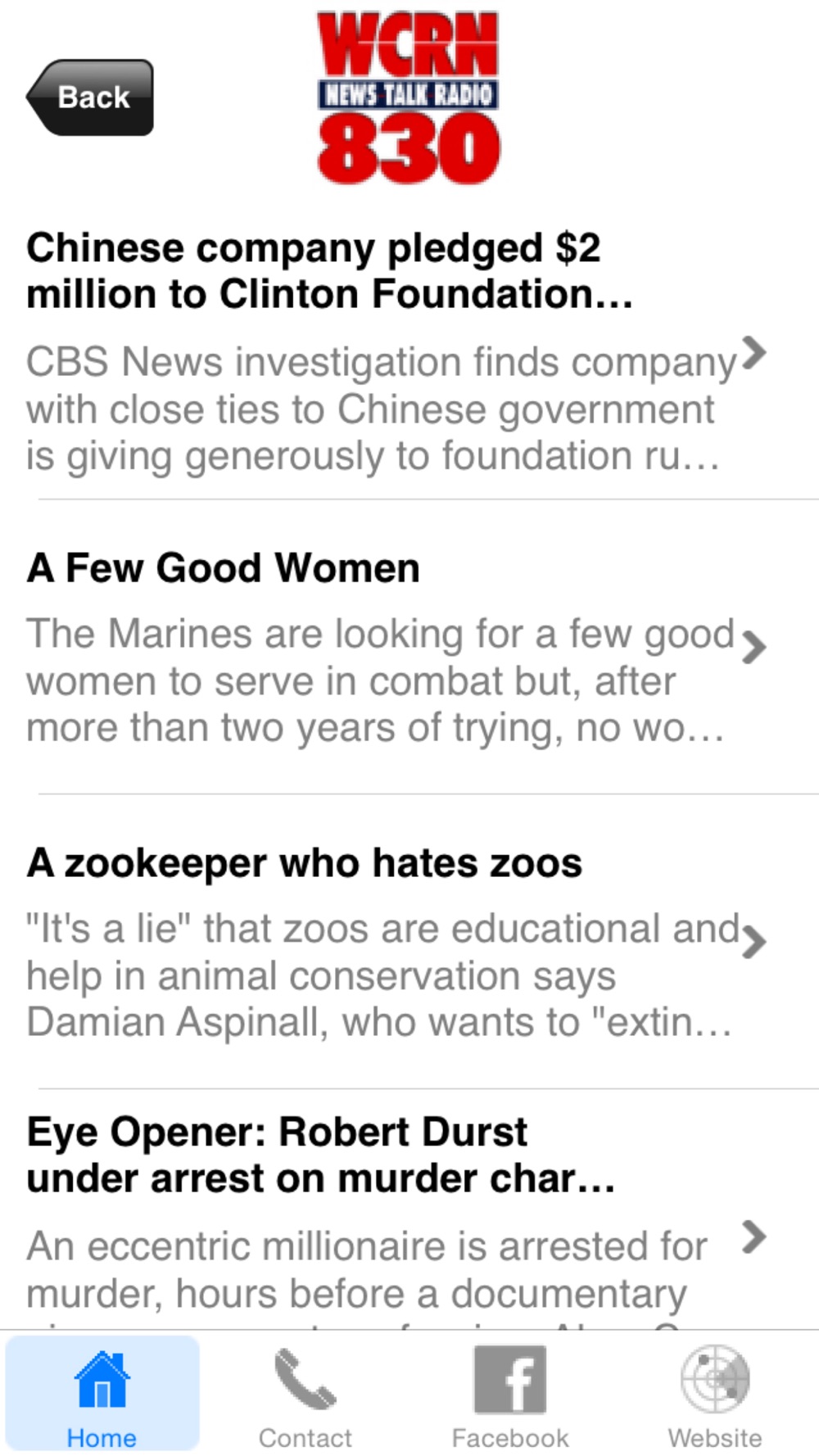Screen dimensions: 819x1456
Task: Open the Chinese company Clinton Foundation article
Action: 409,352
